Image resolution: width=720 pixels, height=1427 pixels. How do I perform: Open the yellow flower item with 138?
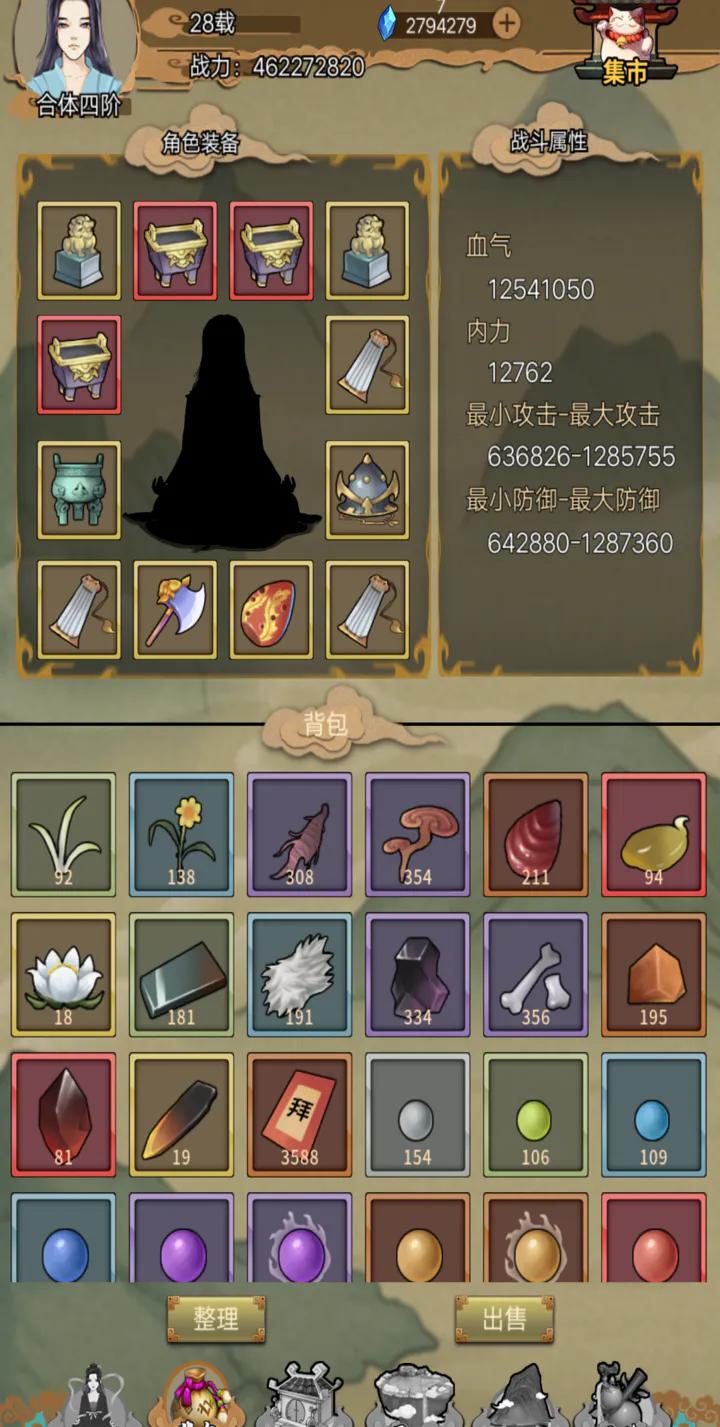coord(181,834)
